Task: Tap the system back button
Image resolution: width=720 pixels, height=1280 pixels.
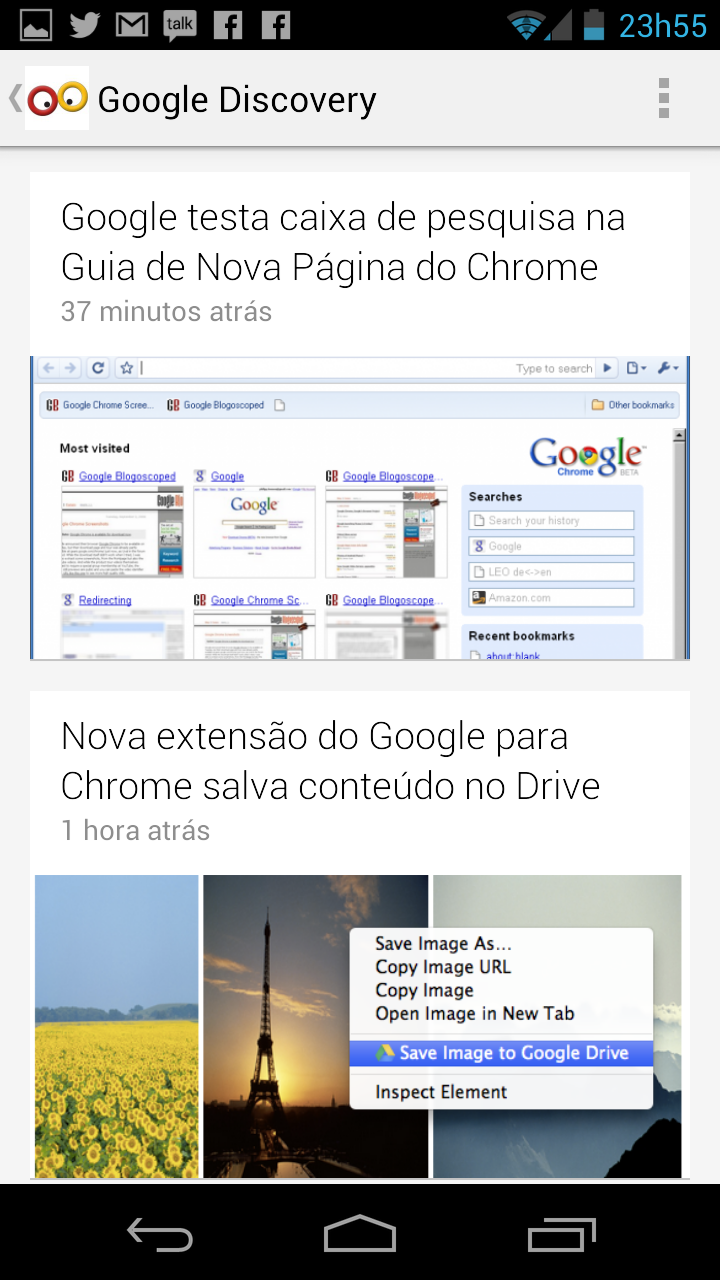Action: (x=160, y=1234)
